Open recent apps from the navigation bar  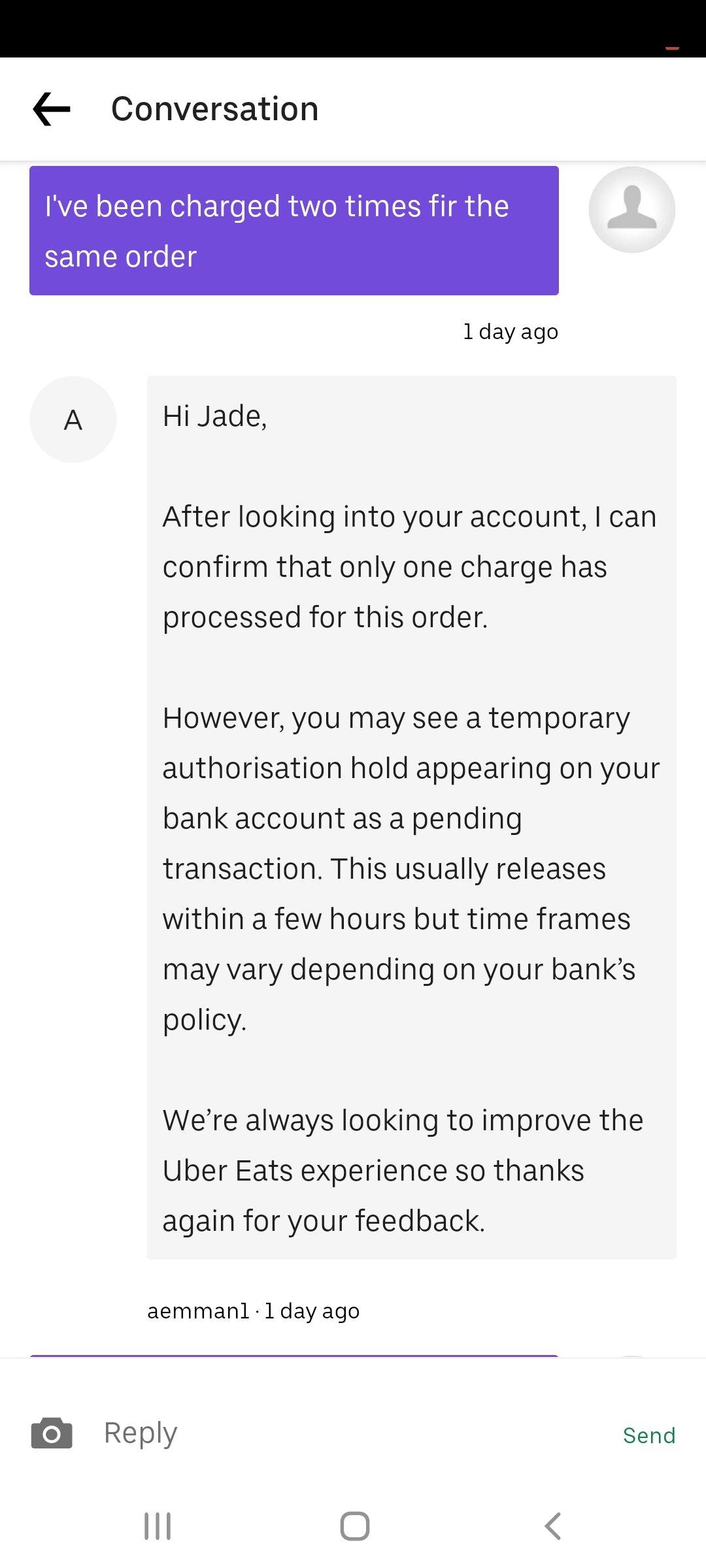pos(158,1526)
